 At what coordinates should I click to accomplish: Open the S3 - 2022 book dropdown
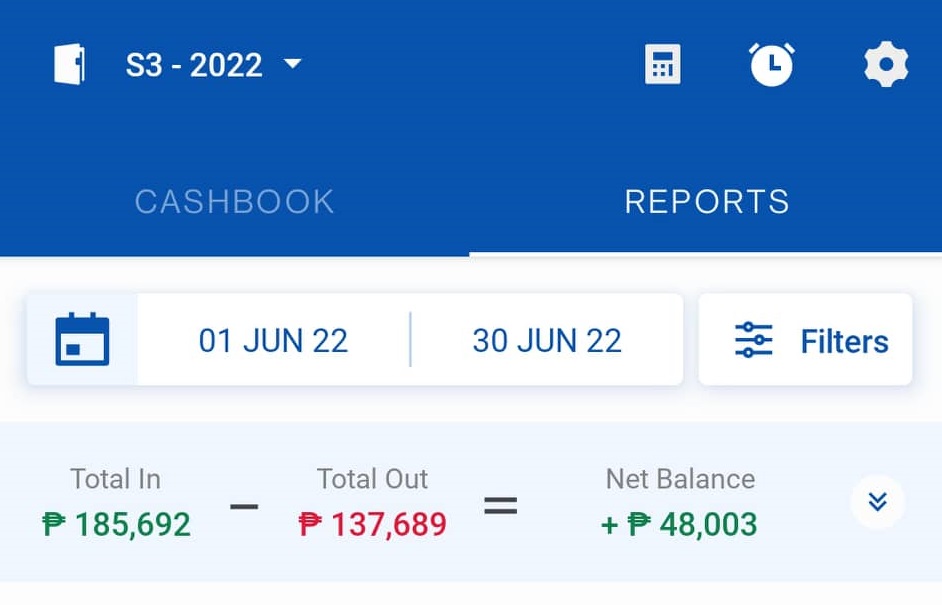click(212, 66)
